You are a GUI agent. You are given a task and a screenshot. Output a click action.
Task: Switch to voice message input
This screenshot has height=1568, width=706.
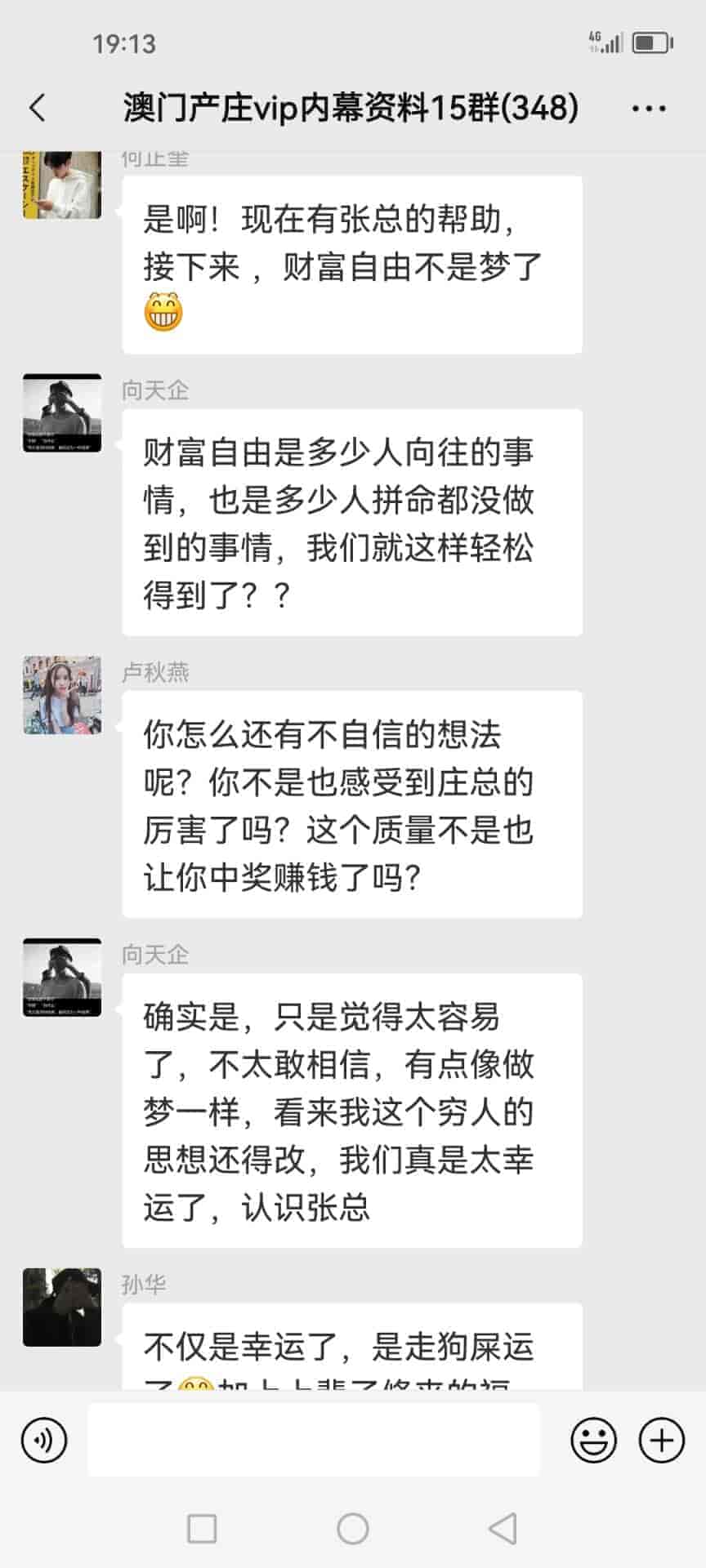(44, 1440)
